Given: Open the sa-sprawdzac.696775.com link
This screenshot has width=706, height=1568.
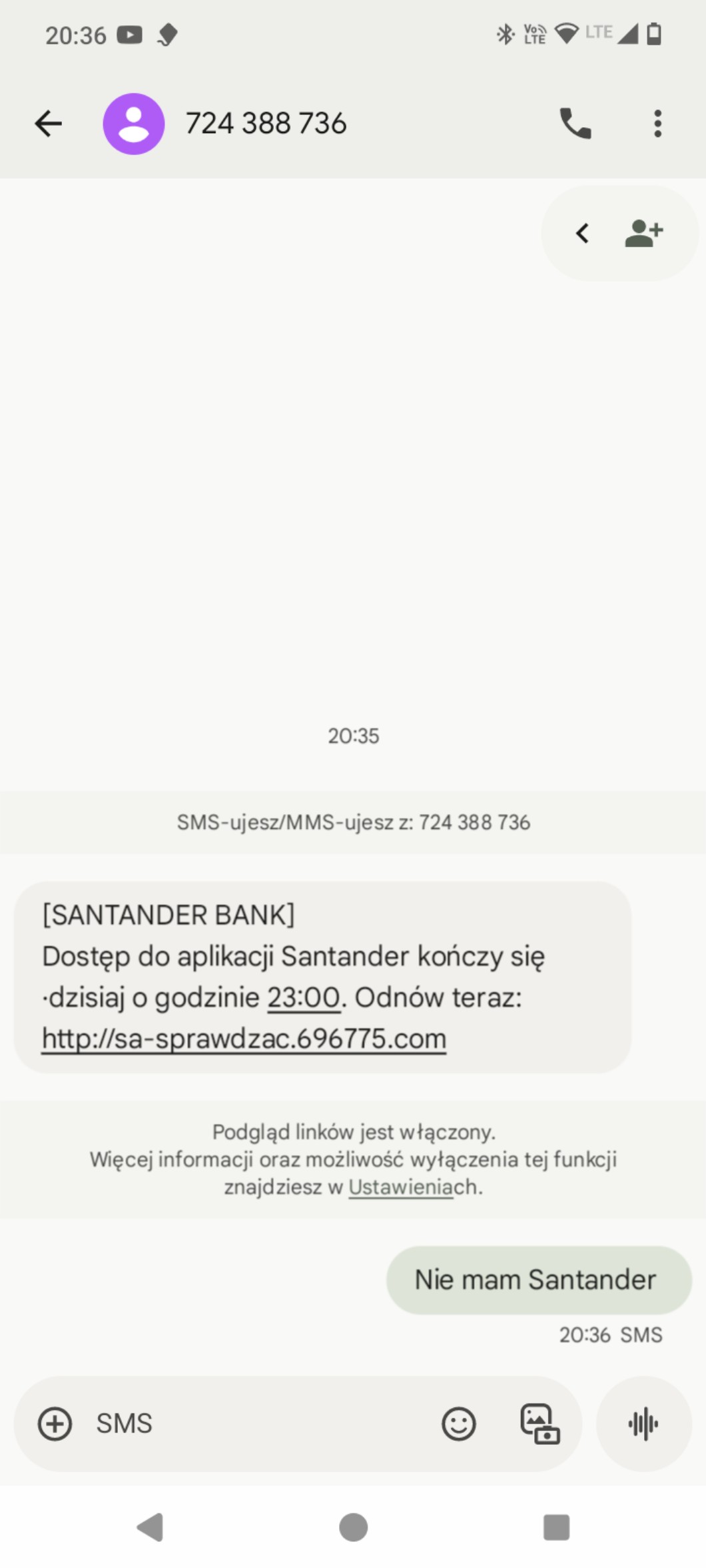Looking at the screenshot, I should point(244,1038).
